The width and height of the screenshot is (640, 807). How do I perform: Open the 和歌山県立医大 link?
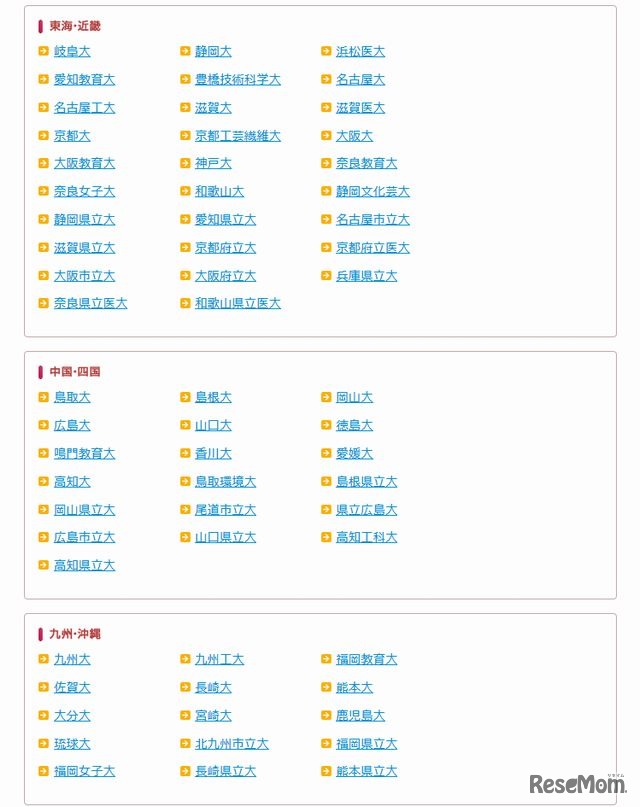[x=237, y=303]
